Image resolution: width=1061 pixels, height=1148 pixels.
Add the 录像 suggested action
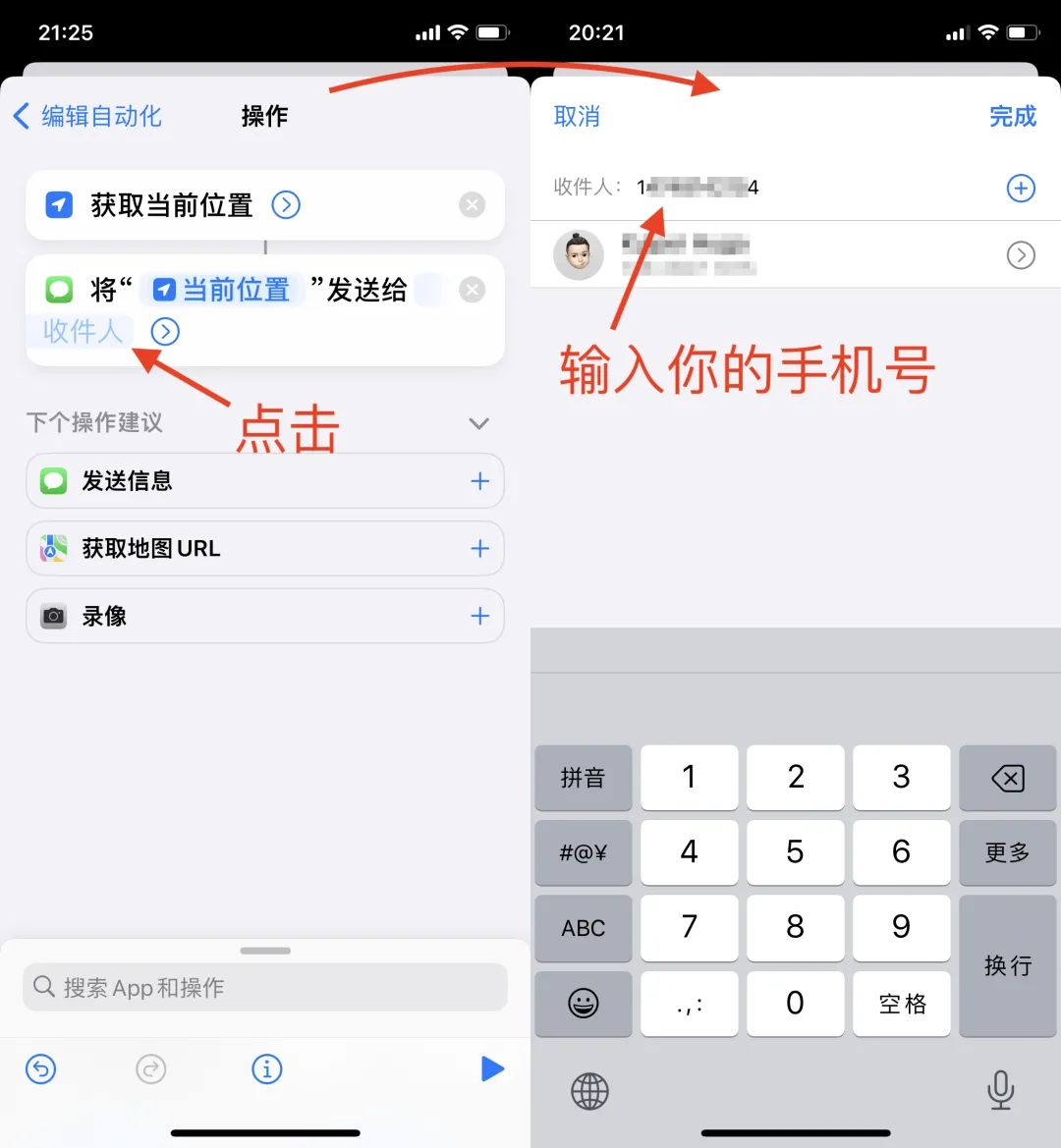click(x=479, y=616)
